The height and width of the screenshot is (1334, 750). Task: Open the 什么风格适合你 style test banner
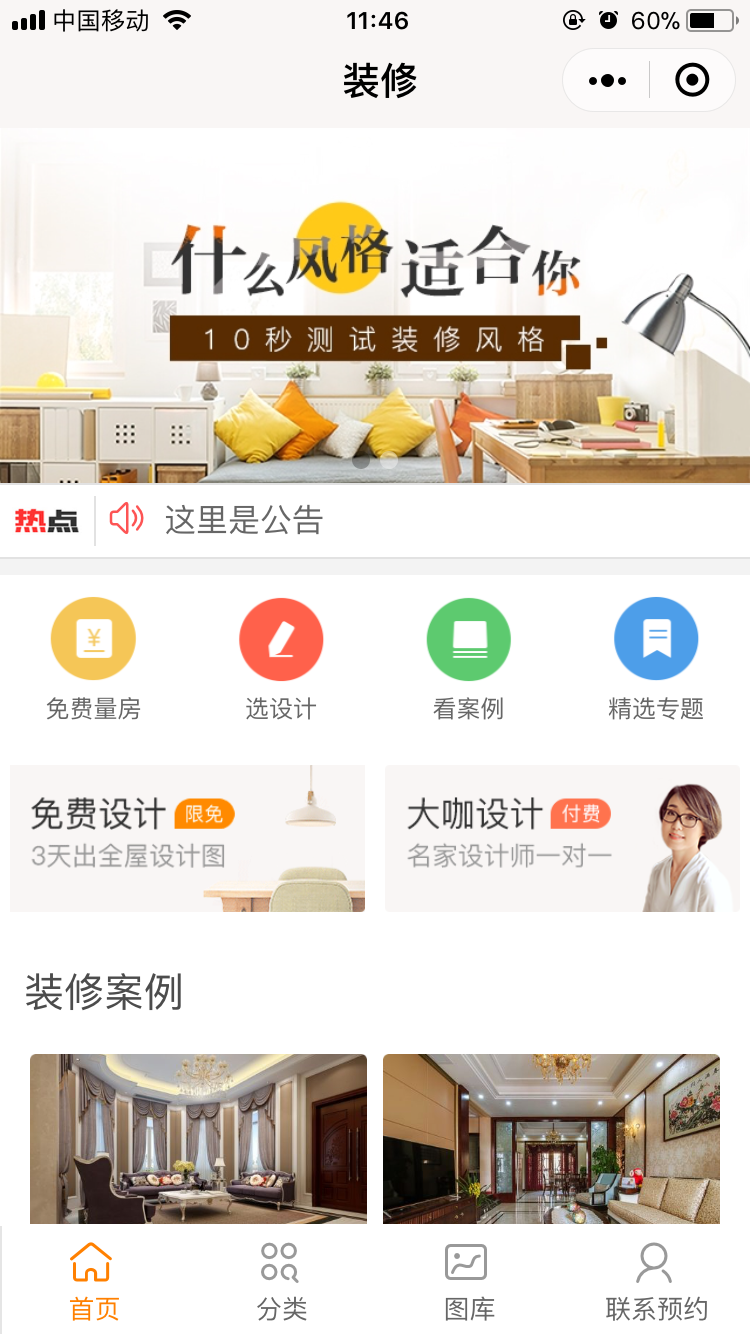coord(375,305)
